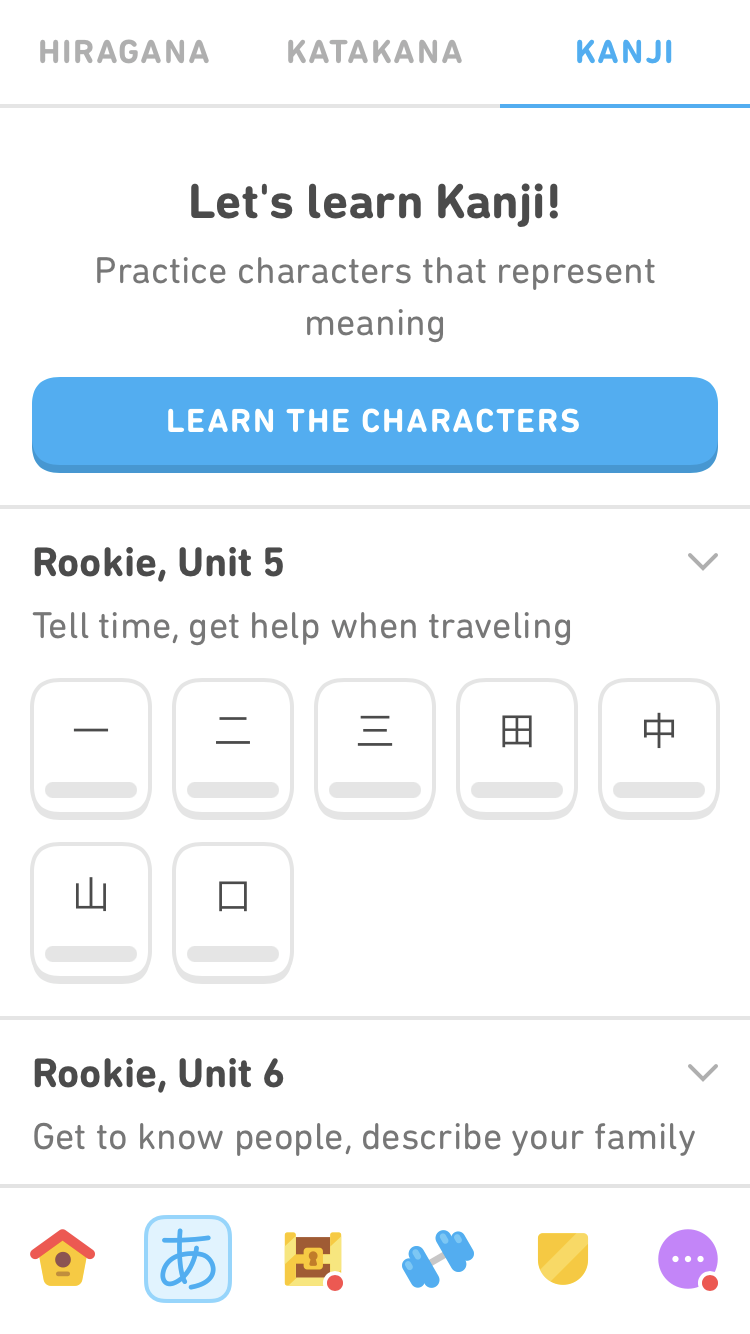Open the kanji card 一
The width and height of the screenshot is (750, 1334).
pyautogui.click(x=91, y=748)
